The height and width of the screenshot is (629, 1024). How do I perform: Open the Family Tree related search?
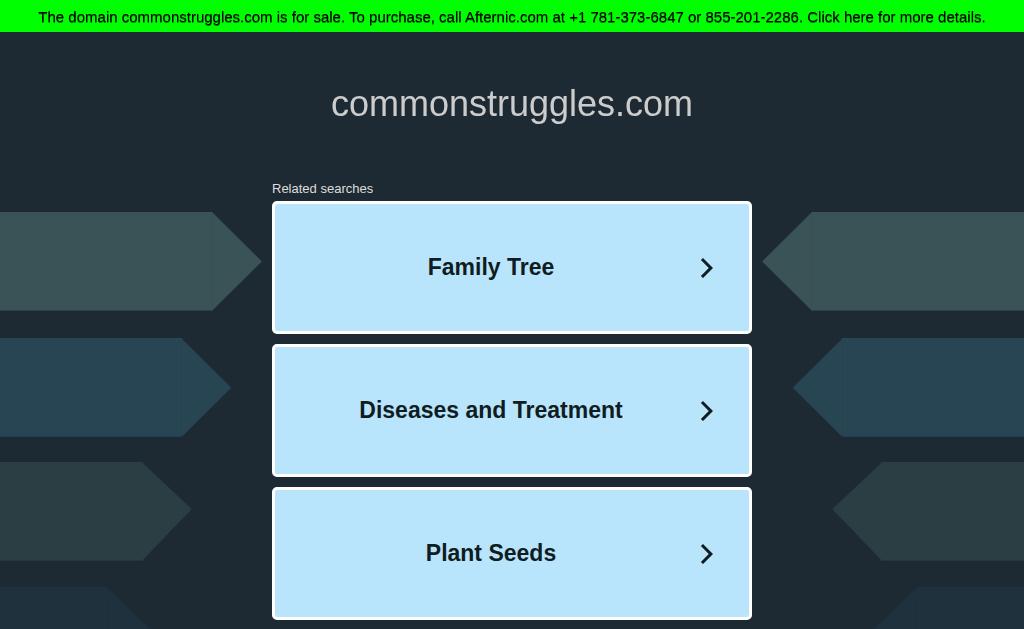[x=511, y=267]
